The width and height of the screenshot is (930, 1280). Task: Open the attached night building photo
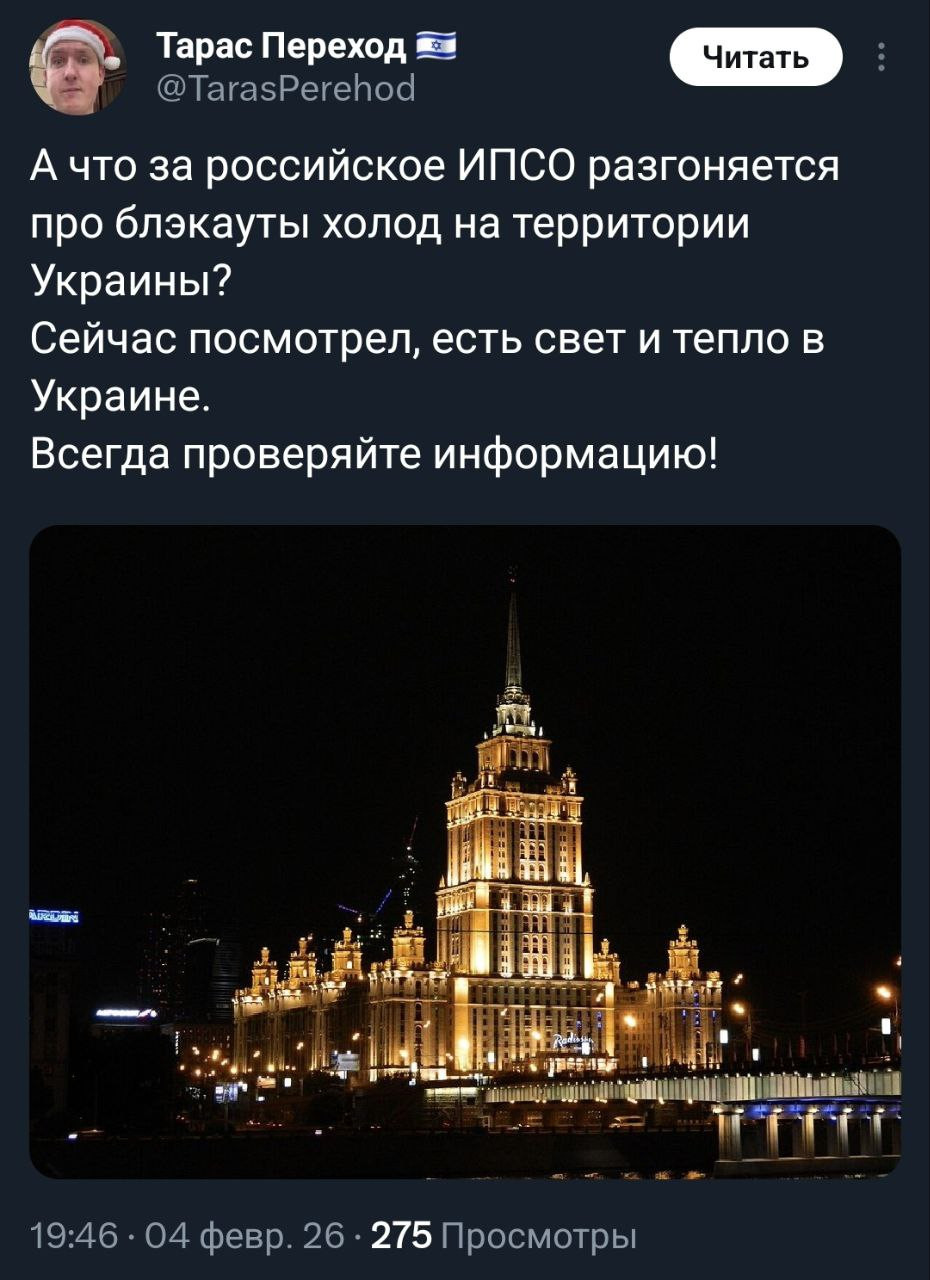coord(465,851)
